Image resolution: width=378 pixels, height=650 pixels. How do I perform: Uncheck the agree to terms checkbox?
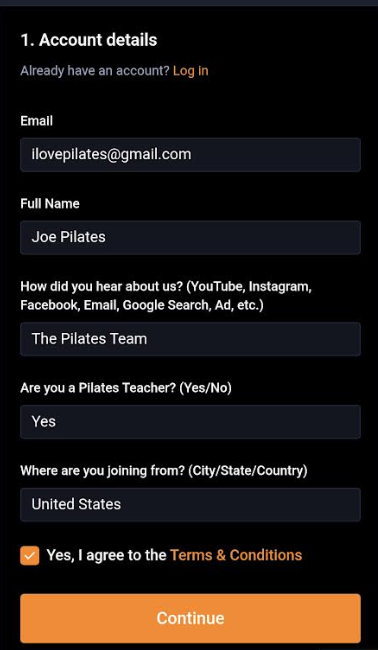pos(30,555)
